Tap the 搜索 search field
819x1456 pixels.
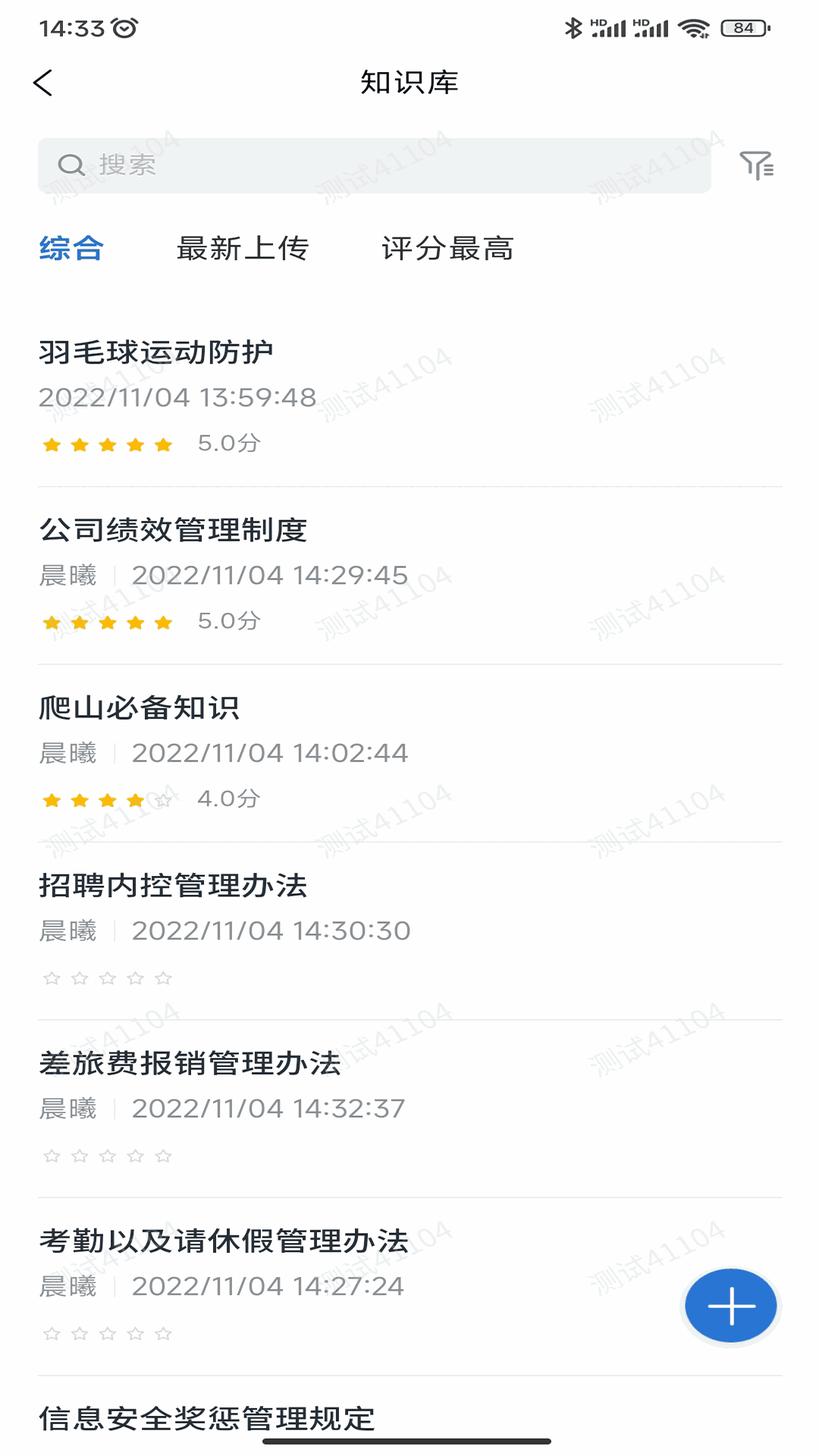374,165
